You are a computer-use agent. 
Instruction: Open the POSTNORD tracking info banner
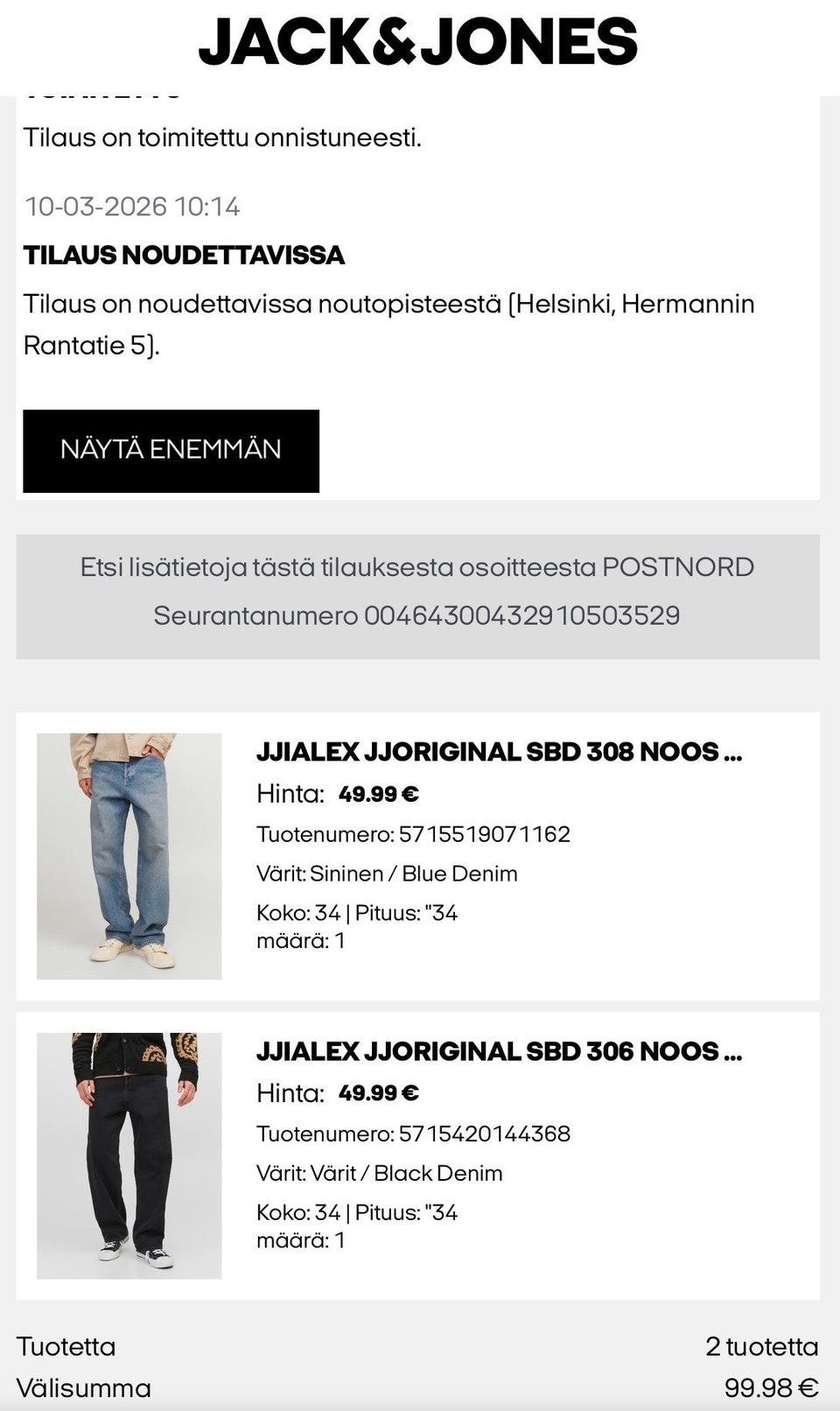coord(417,596)
